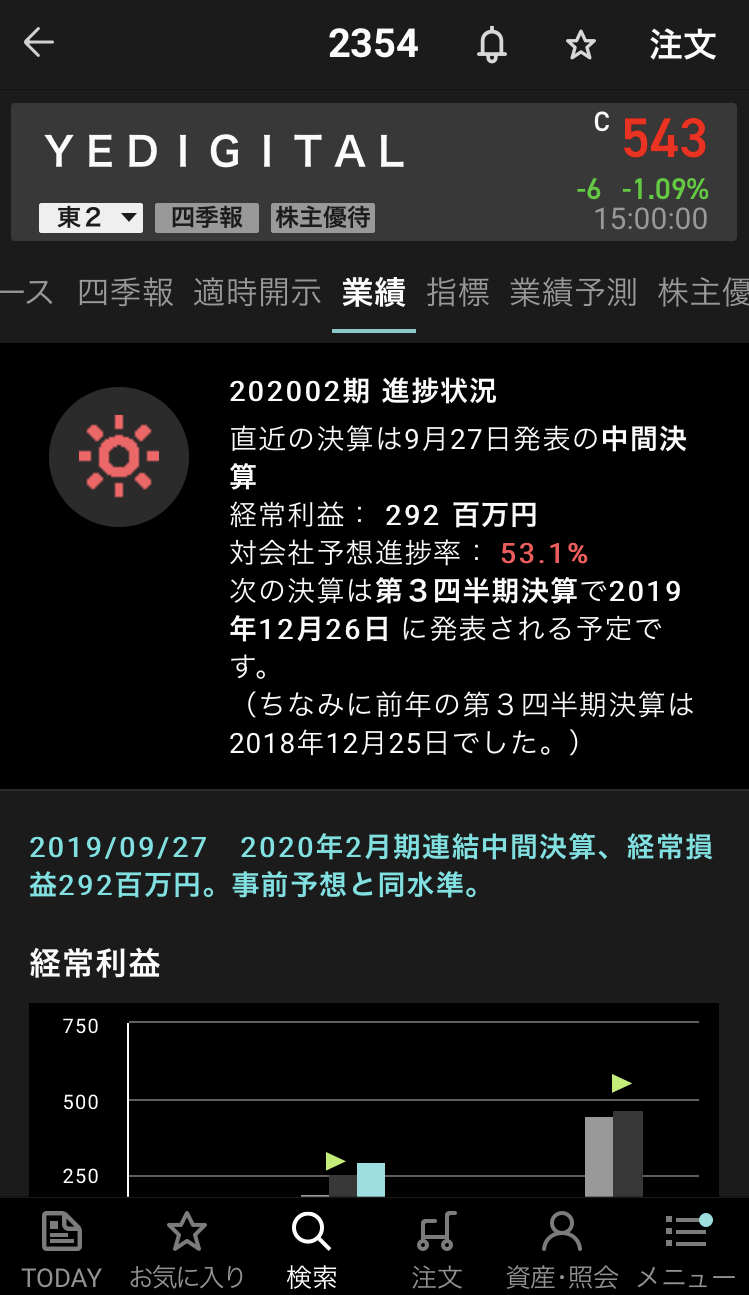Open メニュー in bottom navigation
The image size is (749, 1295).
pos(686,1249)
